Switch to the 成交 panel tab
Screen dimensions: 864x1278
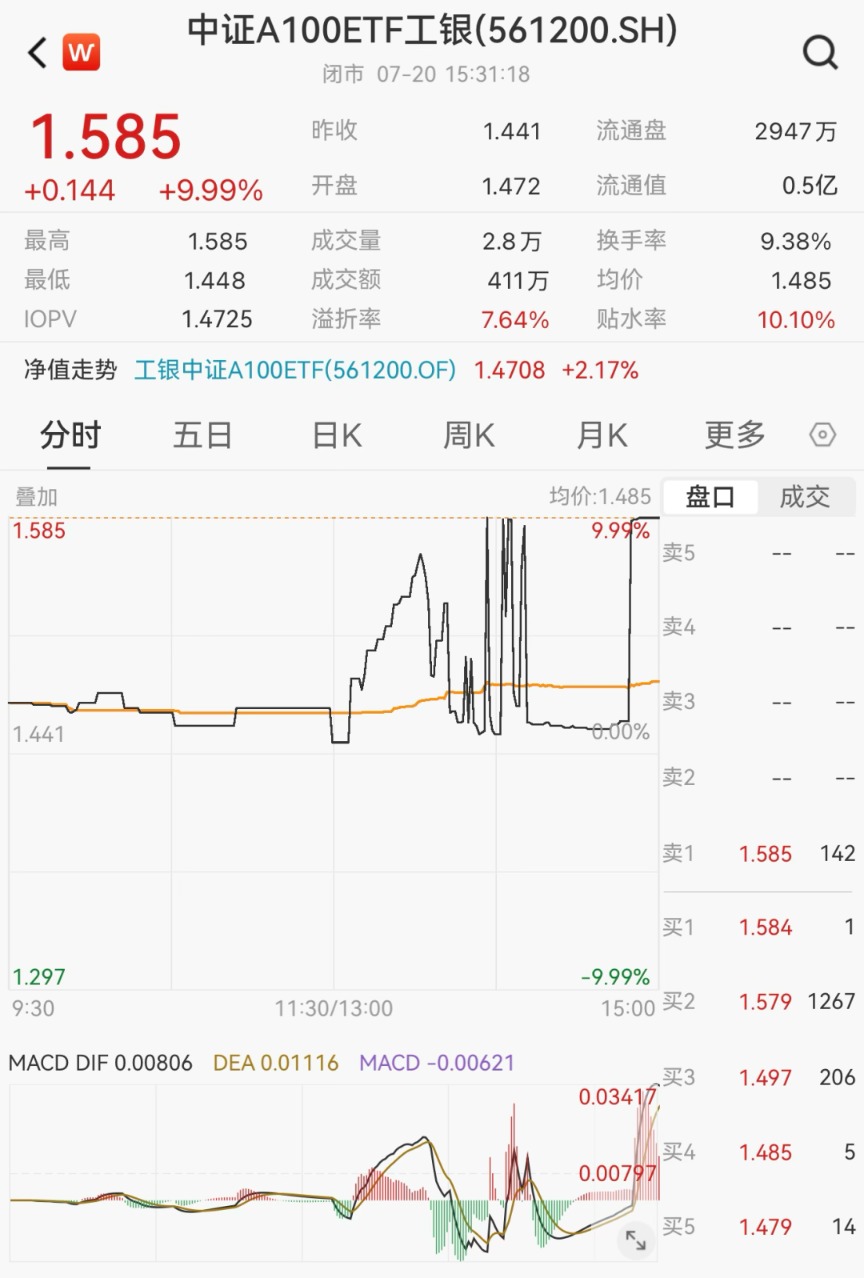coord(806,497)
